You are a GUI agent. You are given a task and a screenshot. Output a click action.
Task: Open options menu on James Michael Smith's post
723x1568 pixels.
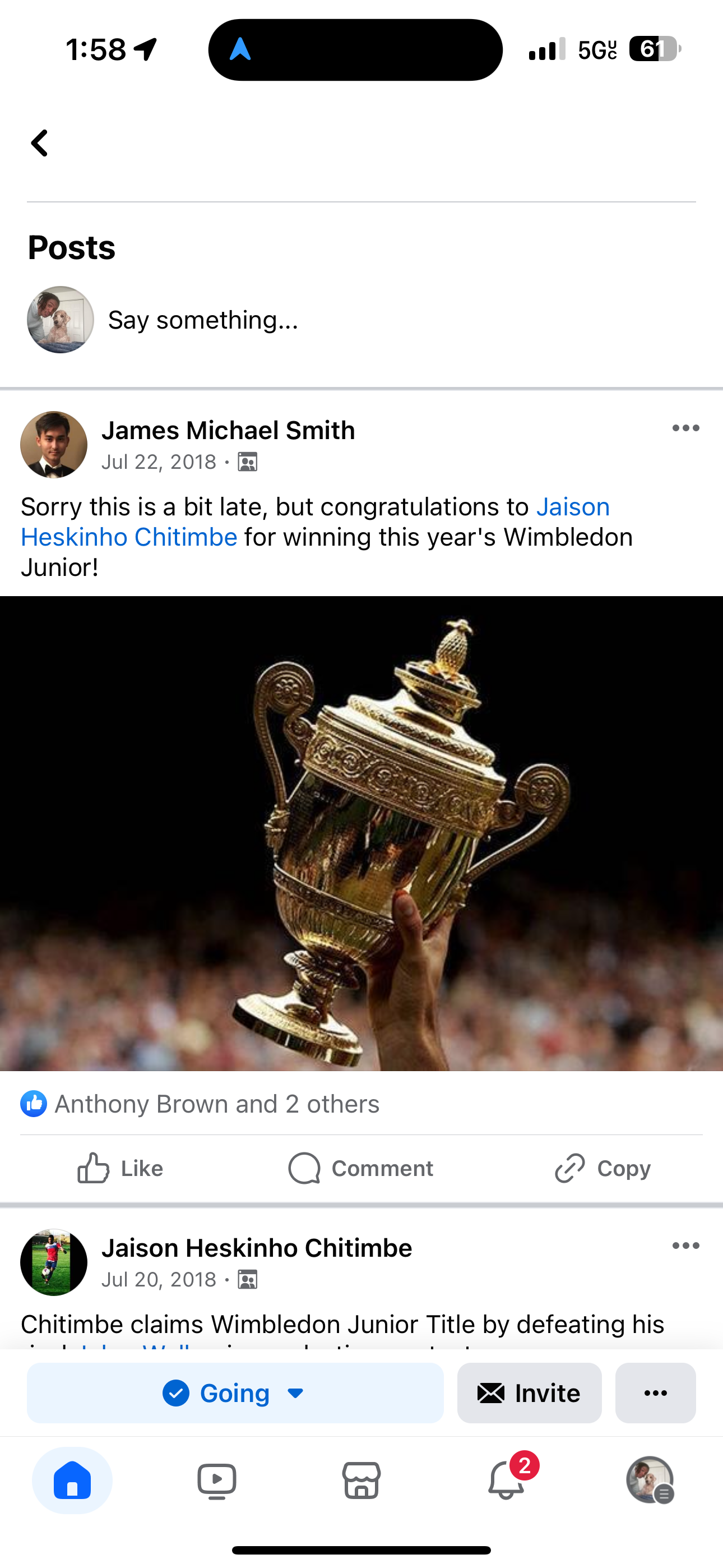click(x=685, y=428)
